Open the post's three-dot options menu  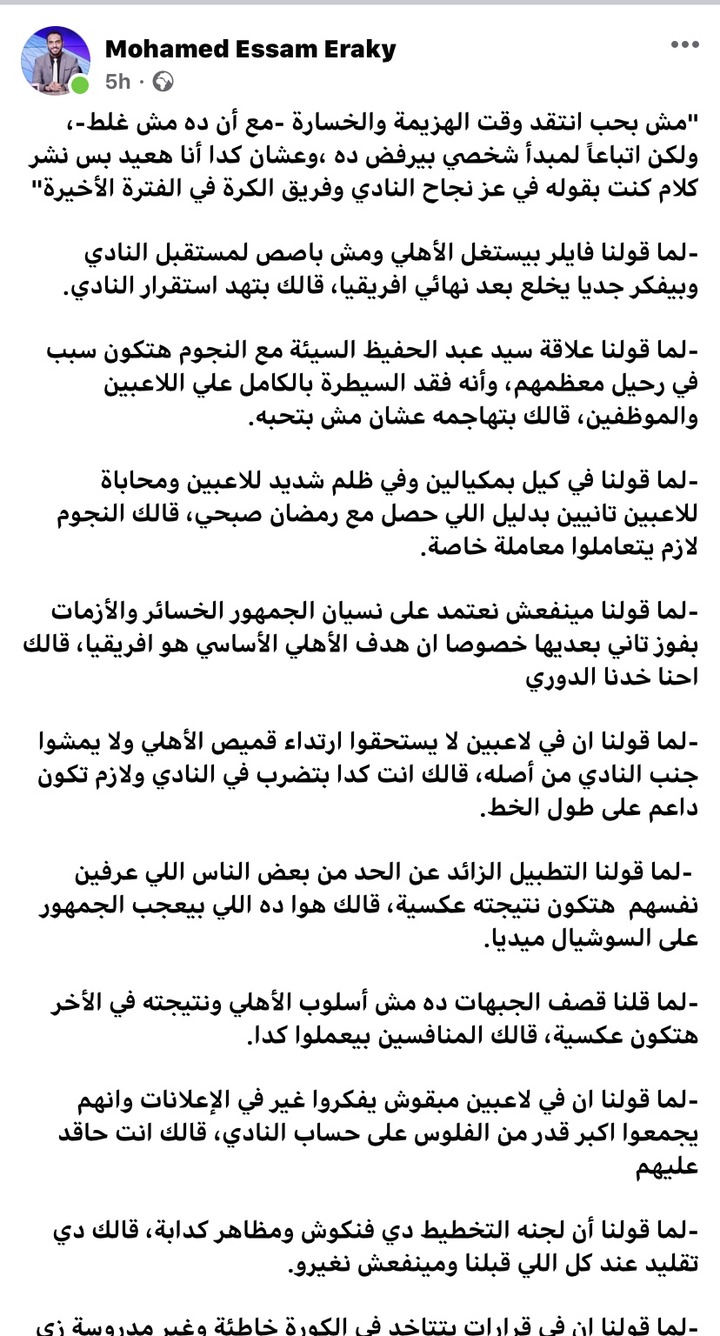(x=685, y=46)
